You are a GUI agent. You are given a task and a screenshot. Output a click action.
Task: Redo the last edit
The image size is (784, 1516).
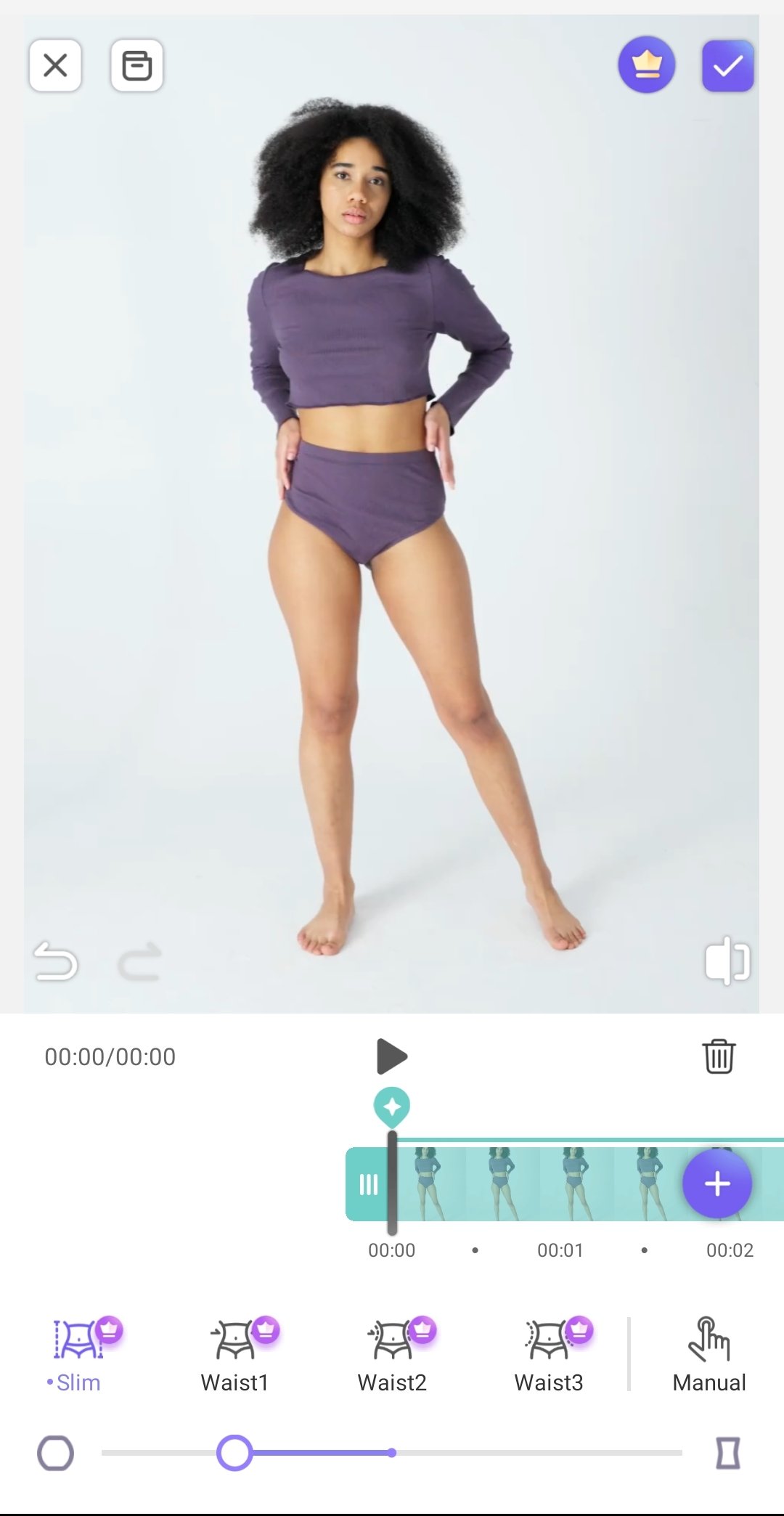tap(139, 961)
